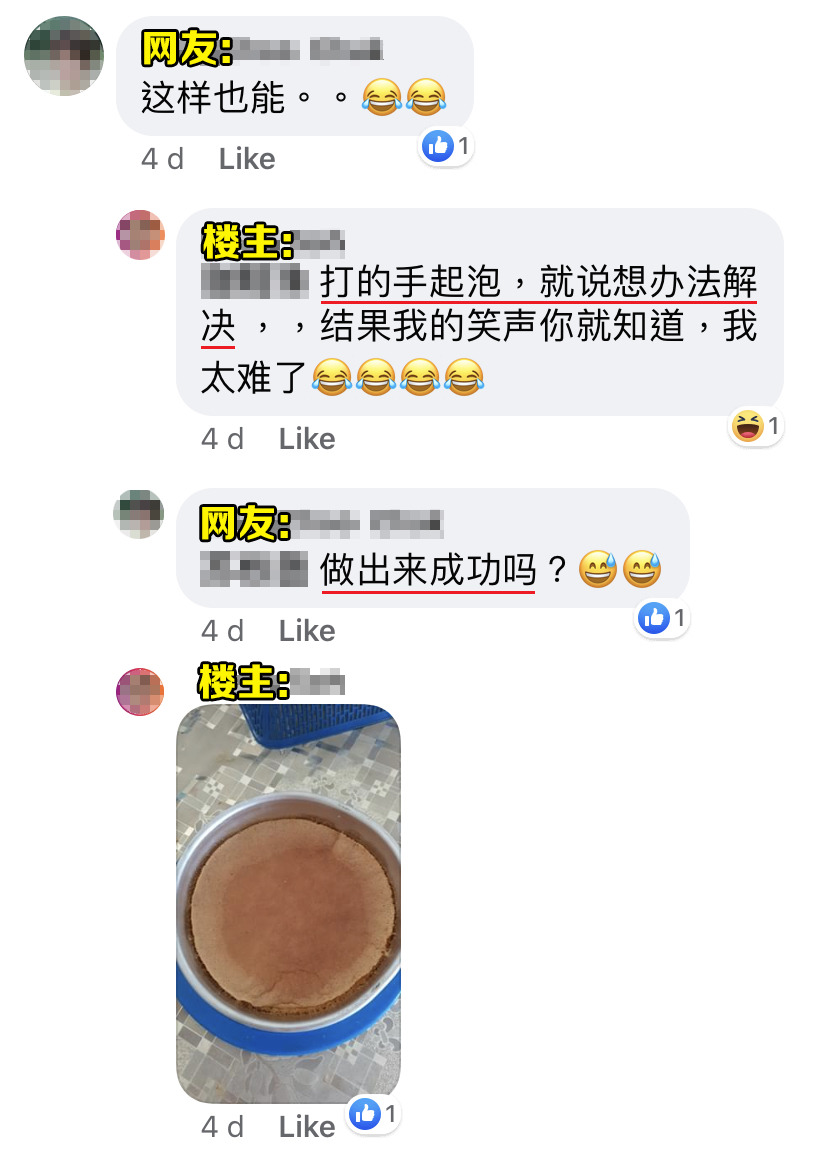
Task: Open the cake photo in the comment
Action: coord(289,903)
